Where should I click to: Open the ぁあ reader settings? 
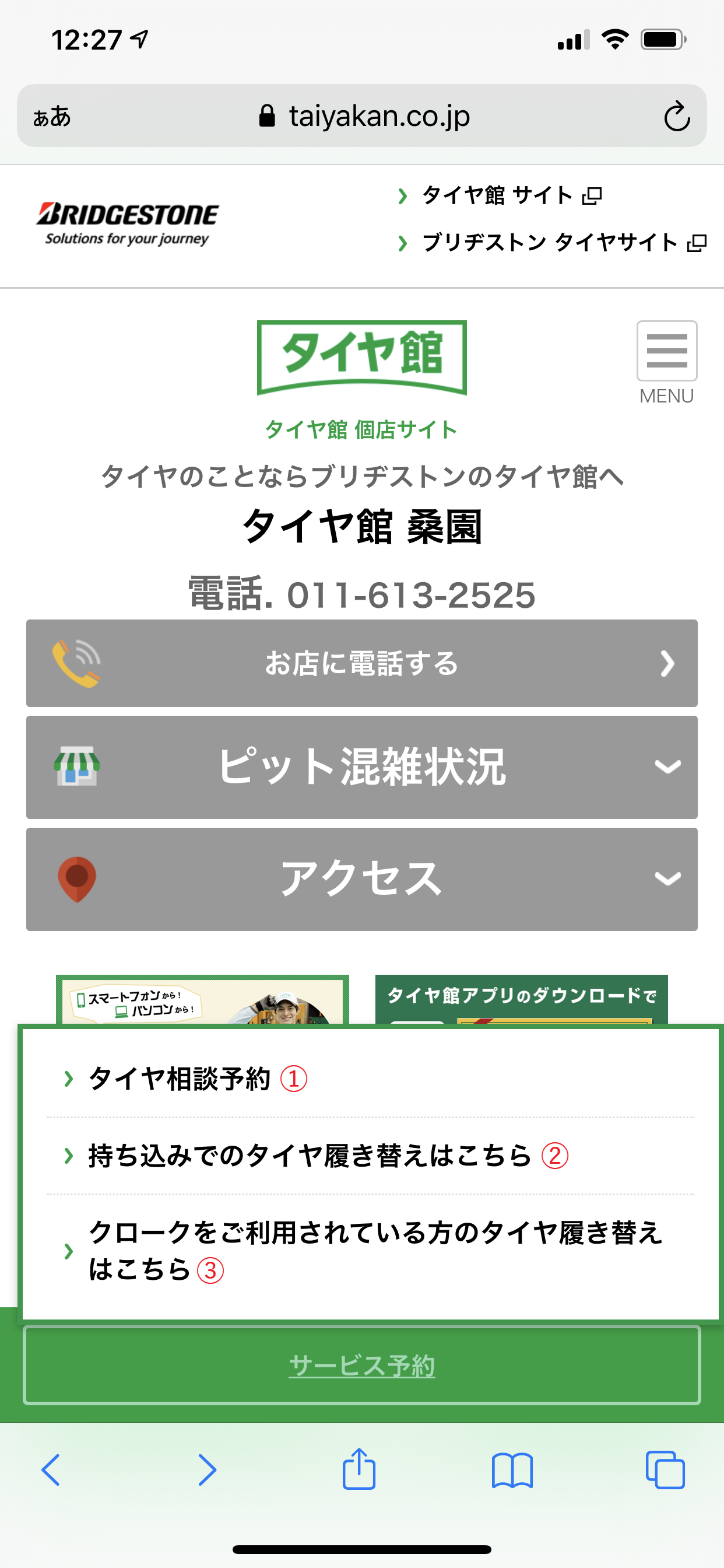click(x=52, y=116)
